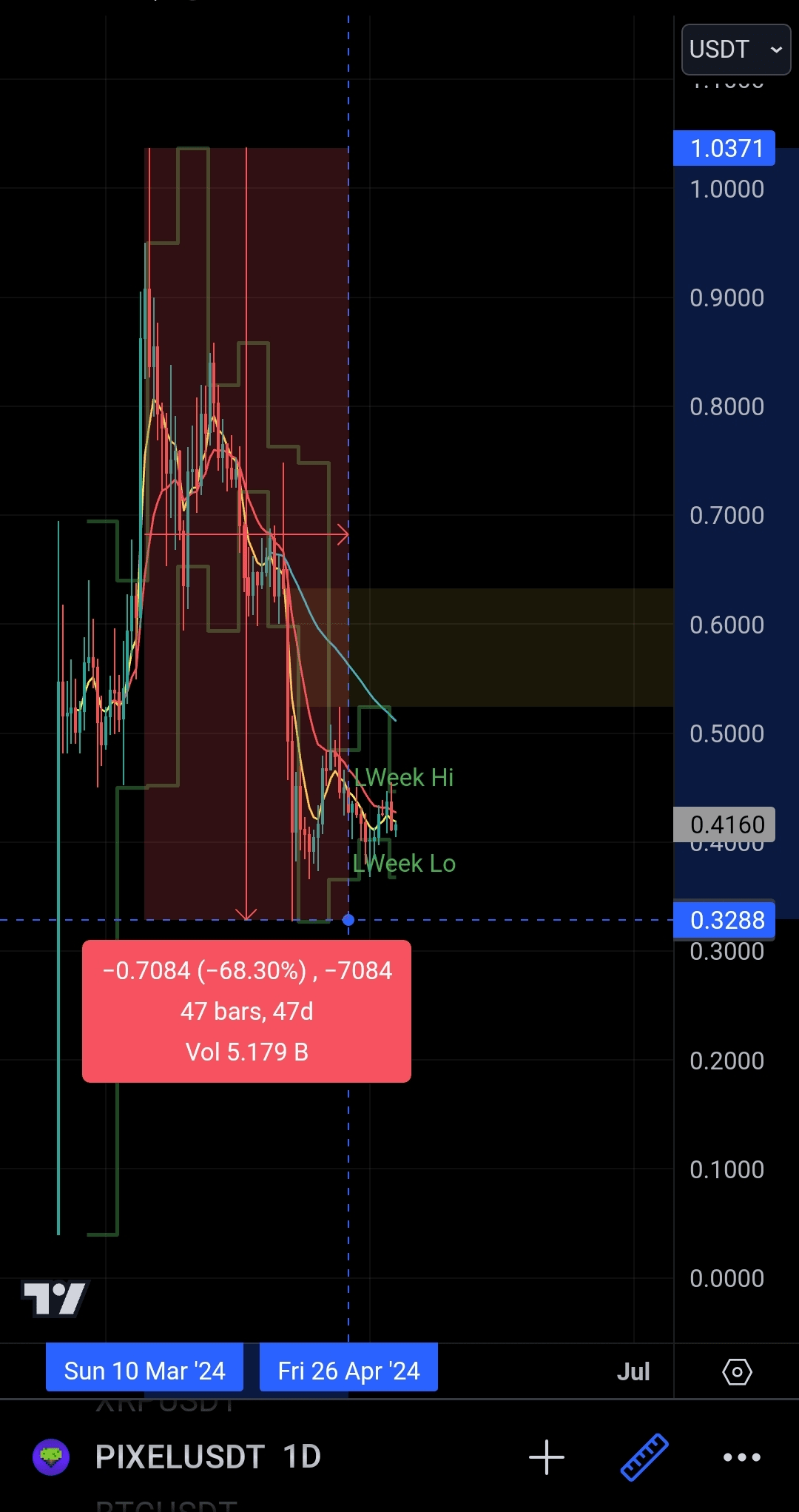
Task: Open the three-dot overflow menu
Action: click(x=741, y=1457)
